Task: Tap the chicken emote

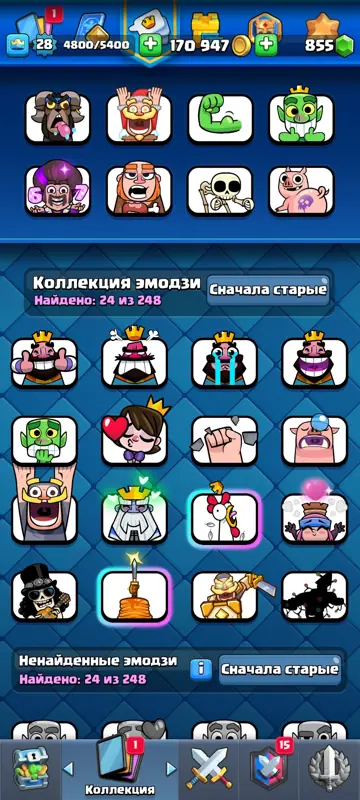Action: click(224, 516)
